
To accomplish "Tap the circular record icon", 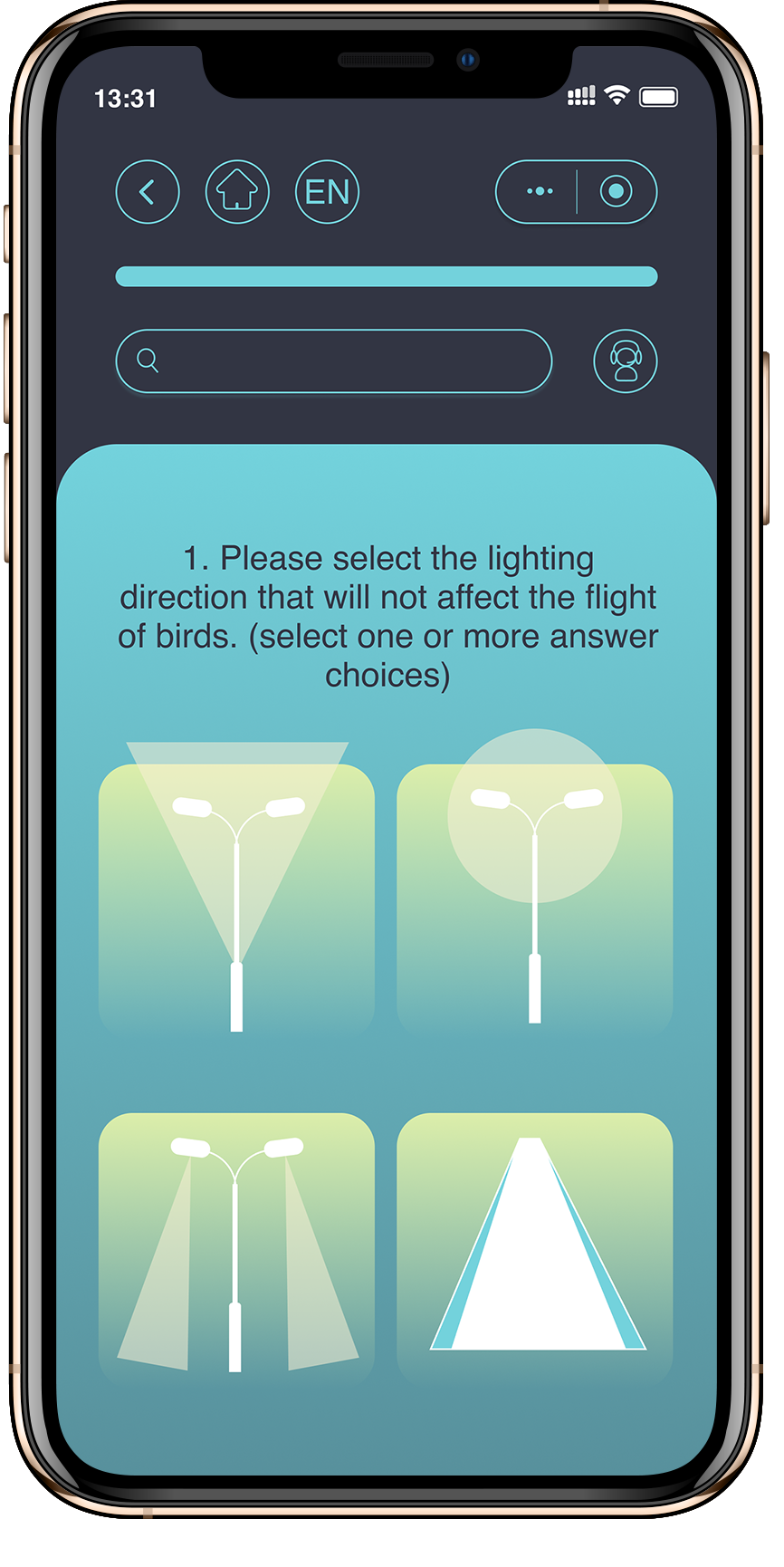I will [x=616, y=192].
